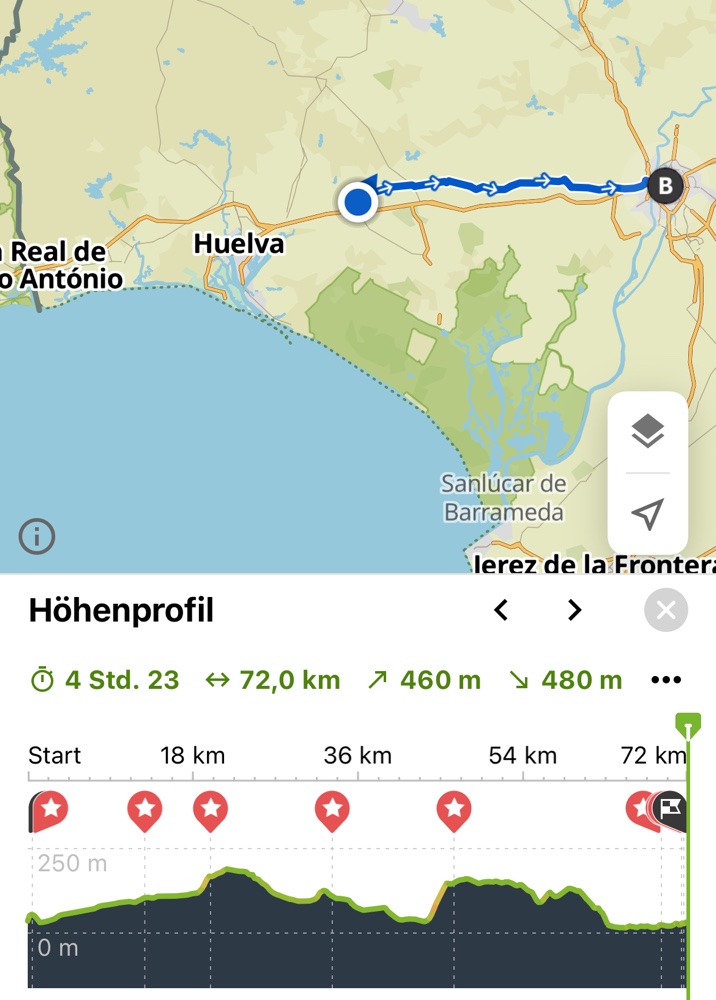
Task: Tap the blue start point on map
Action: pyautogui.click(x=357, y=202)
